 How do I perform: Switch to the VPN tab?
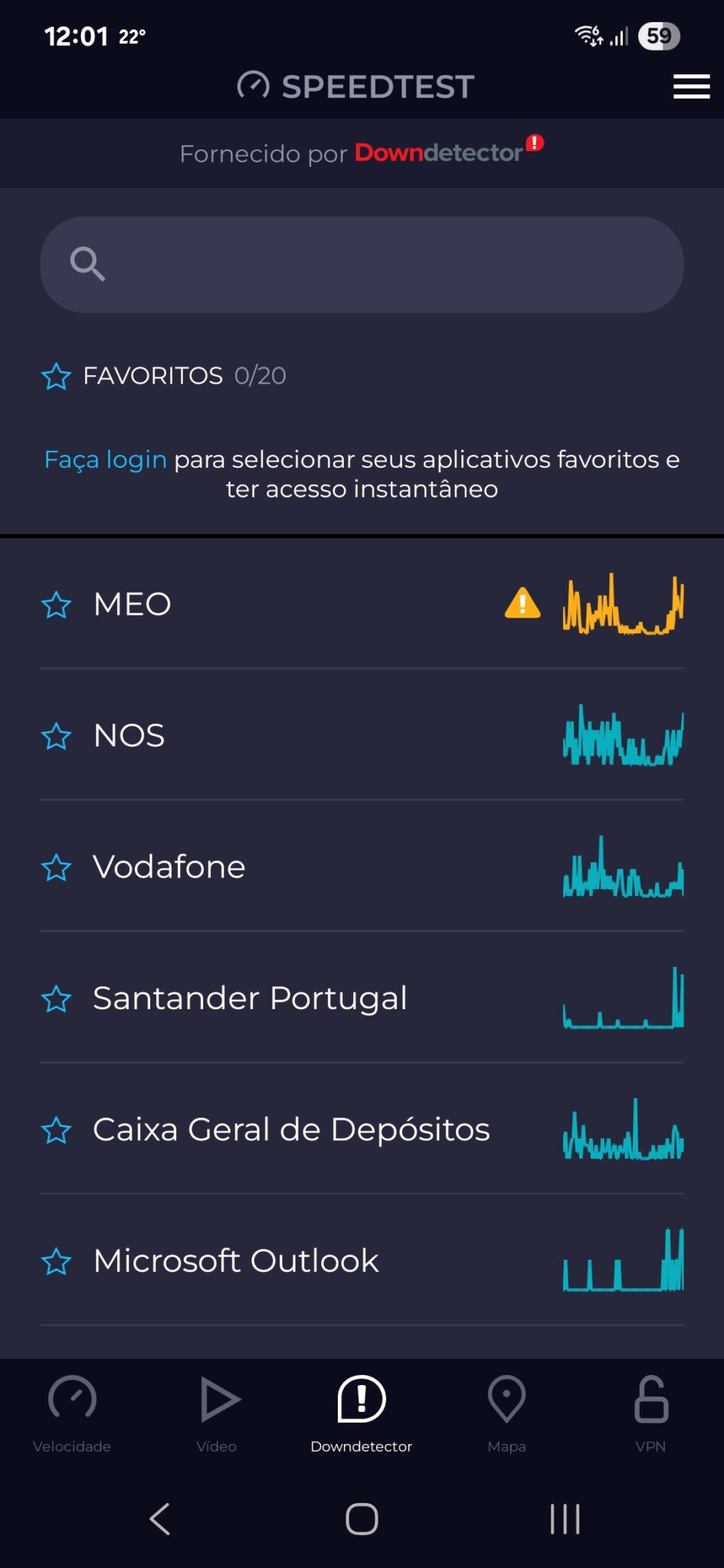click(650, 1413)
